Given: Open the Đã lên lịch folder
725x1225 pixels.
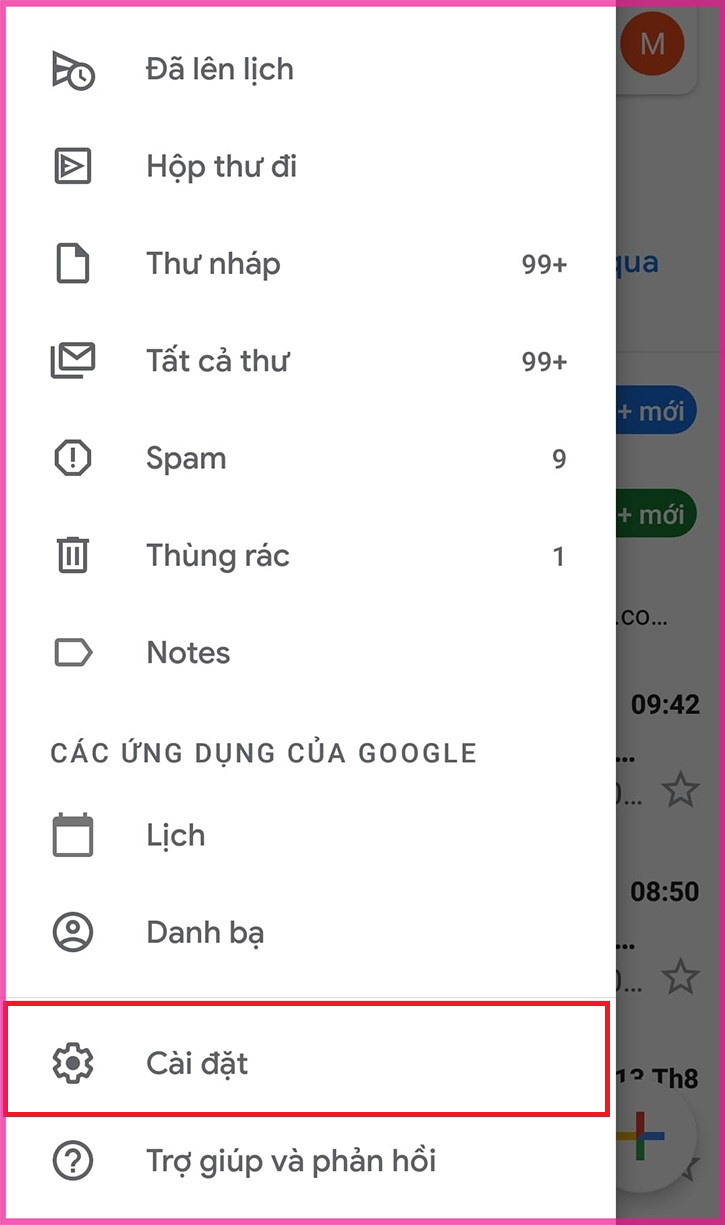Looking at the screenshot, I should (x=308, y=70).
